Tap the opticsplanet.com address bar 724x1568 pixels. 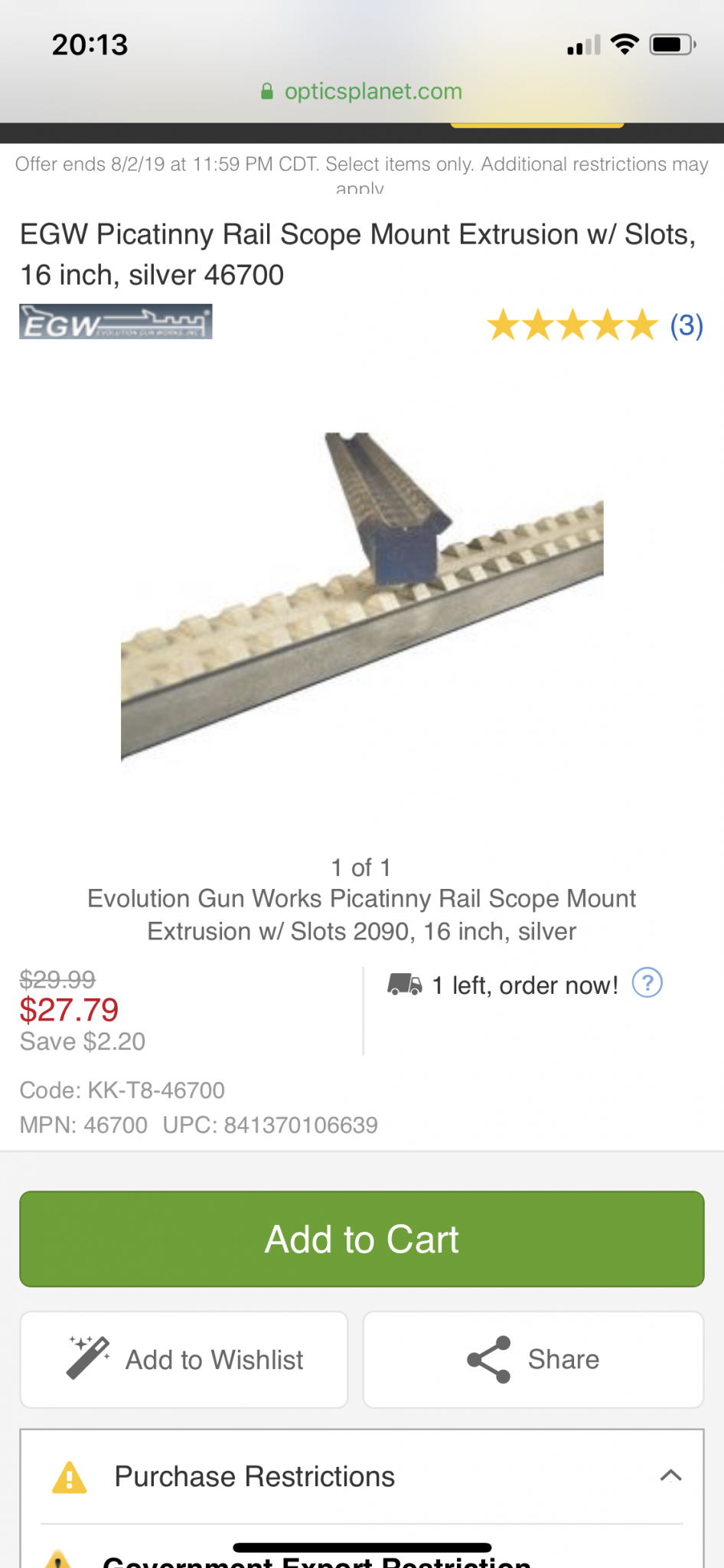(x=362, y=91)
